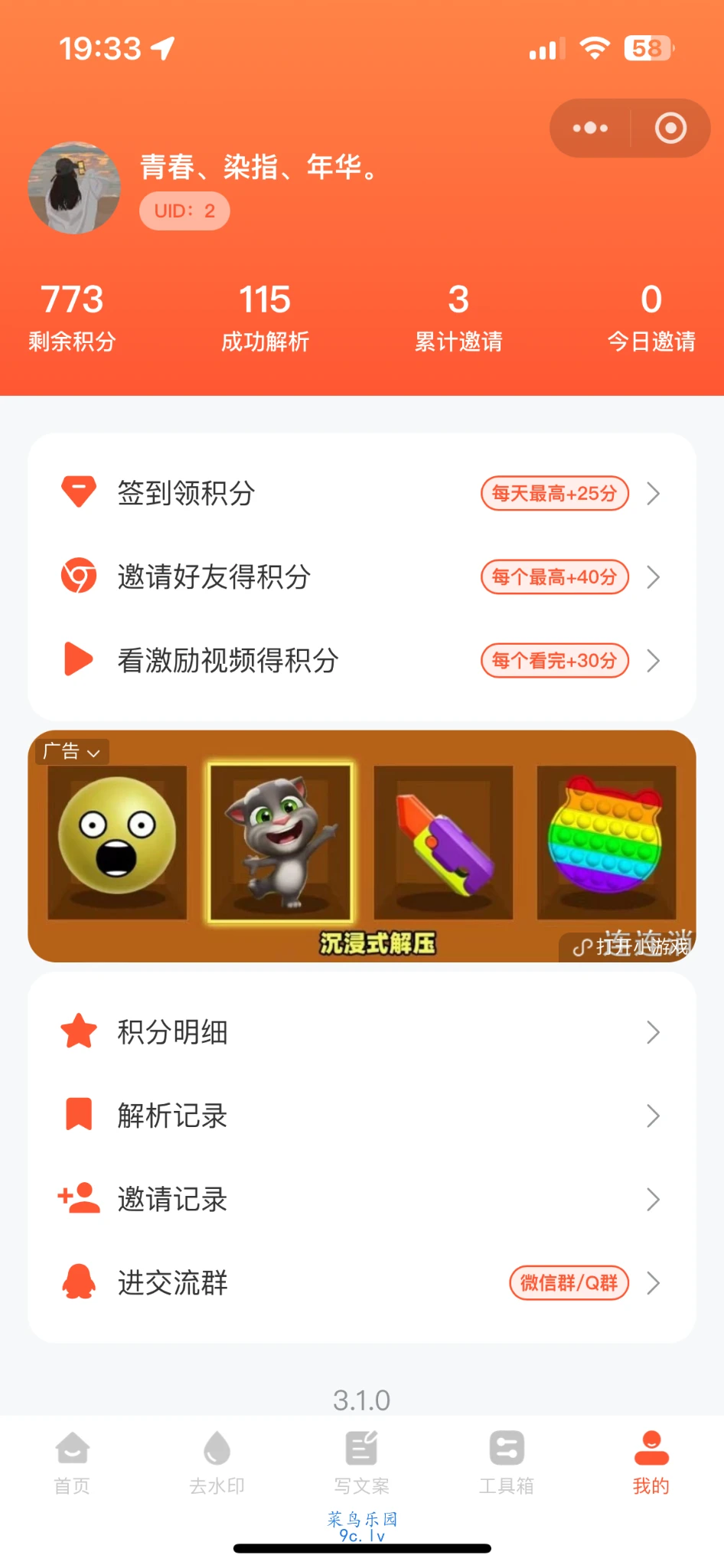
Task: Close the mini program via circle button
Action: click(x=670, y=128)
